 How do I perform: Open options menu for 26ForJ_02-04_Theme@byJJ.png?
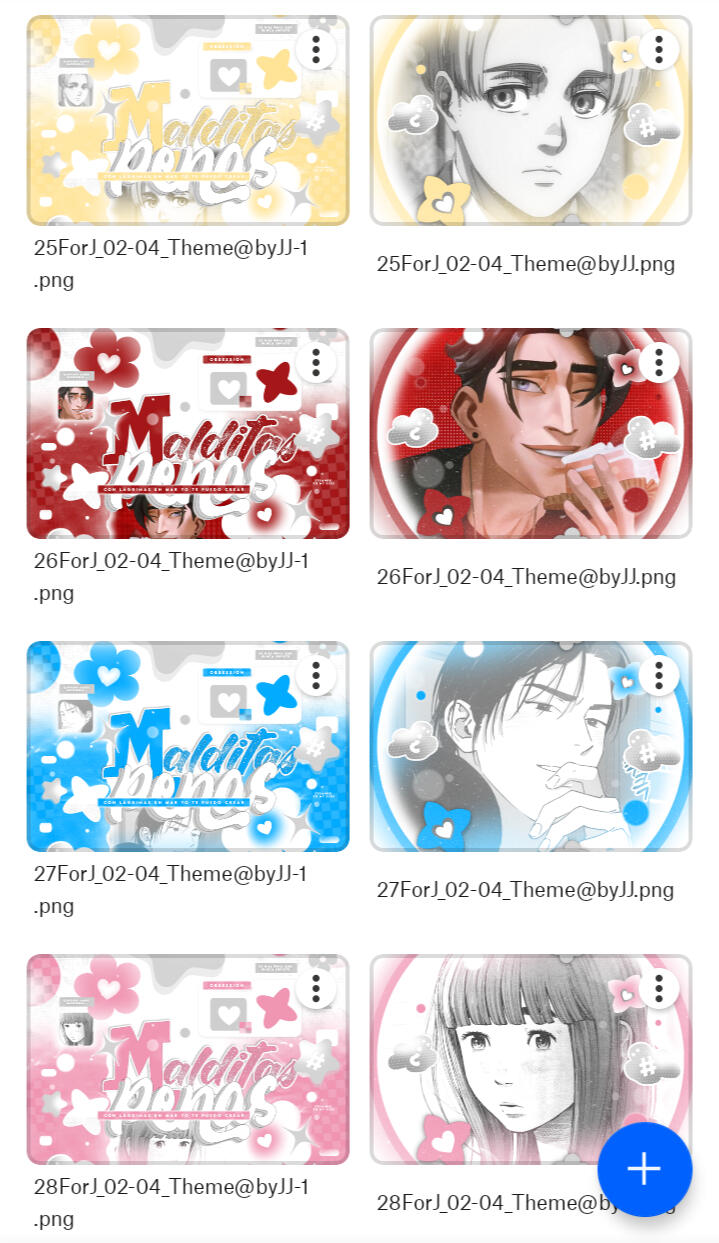coord(659,362)
